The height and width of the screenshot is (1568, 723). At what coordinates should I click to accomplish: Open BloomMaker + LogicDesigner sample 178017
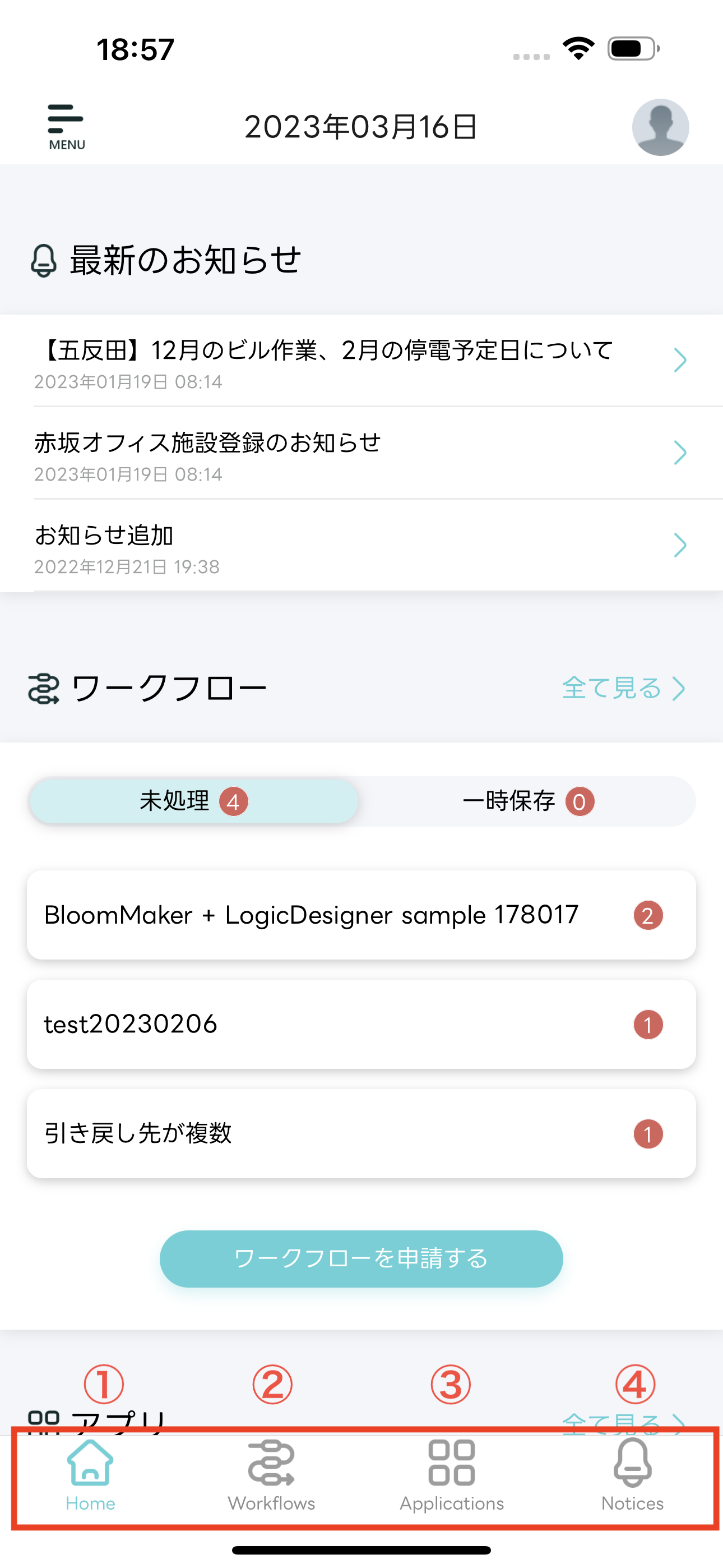(361, 915)
